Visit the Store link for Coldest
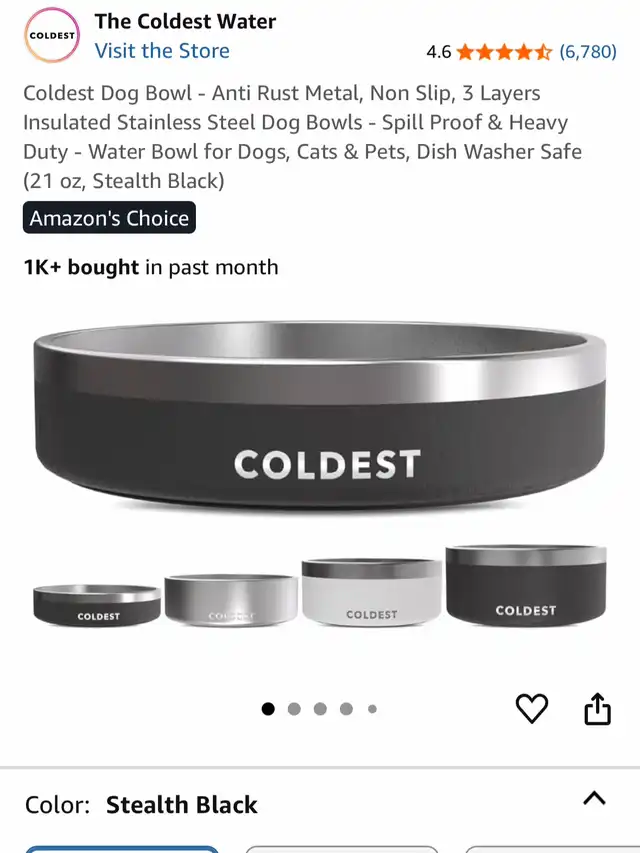Screen dimensions: 640x853 162,51
